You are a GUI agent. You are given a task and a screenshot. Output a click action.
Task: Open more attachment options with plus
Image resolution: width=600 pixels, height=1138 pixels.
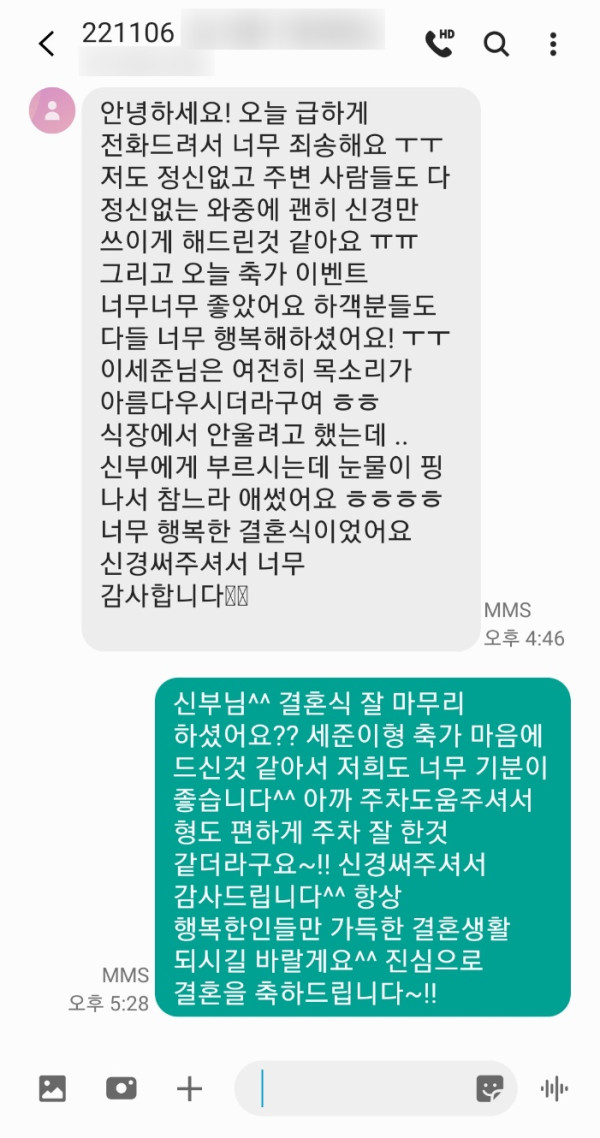point(189,1089)
